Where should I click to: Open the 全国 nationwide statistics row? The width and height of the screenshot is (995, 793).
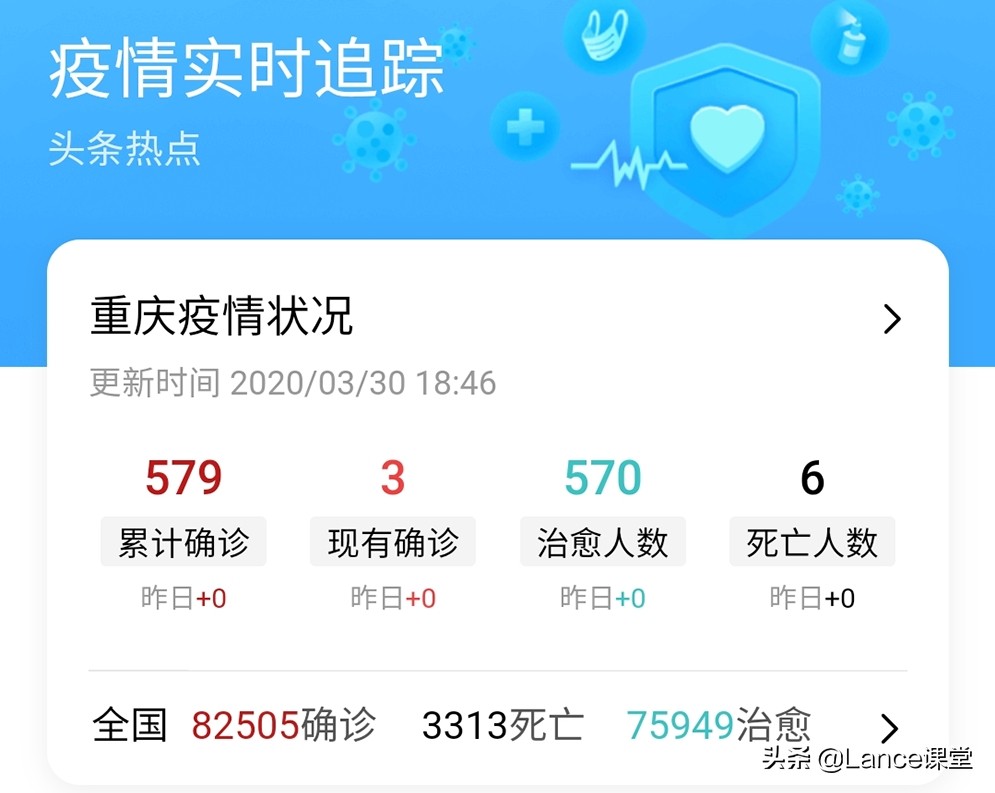coord(498,725)
